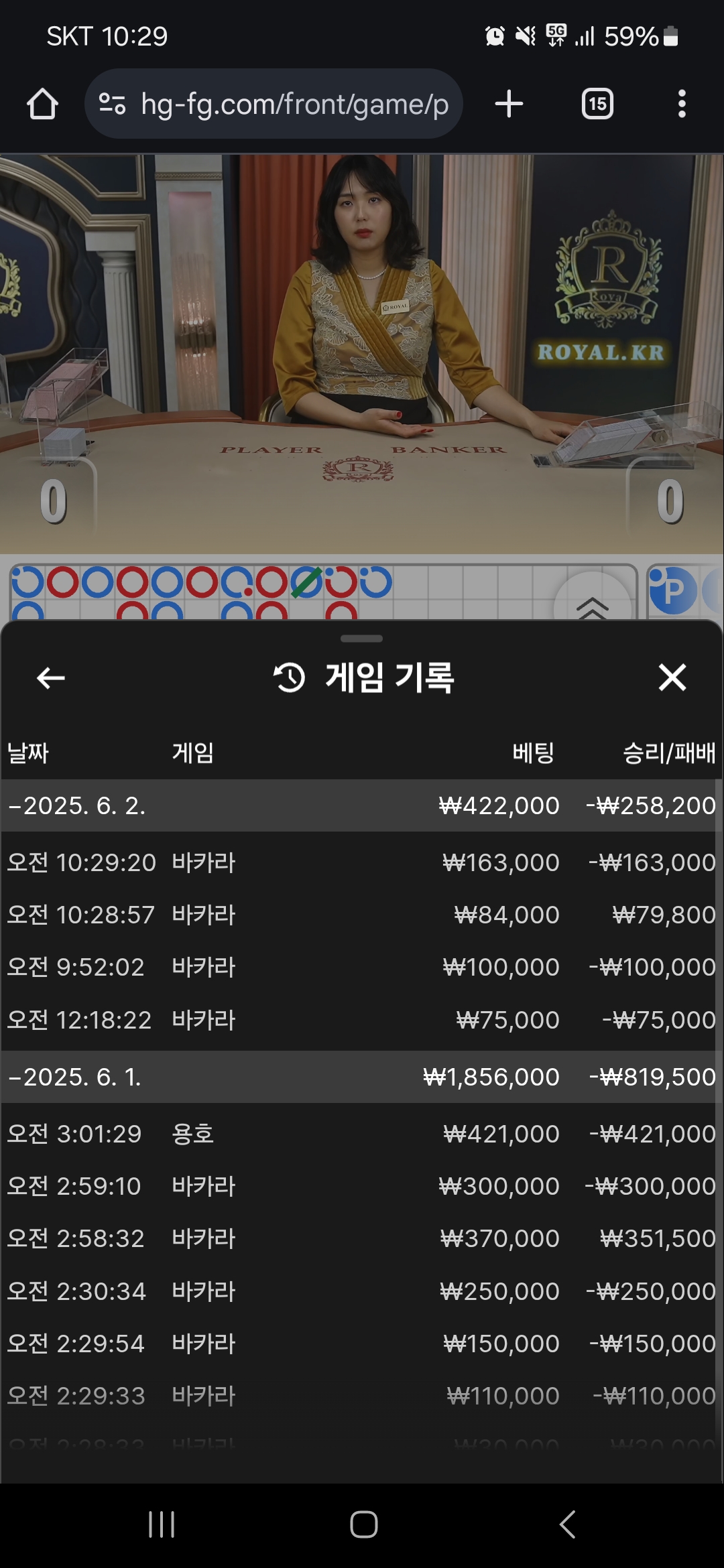This screenshot has width=724, height=1568.
Task: Open the 오전 10:29:20 바카라 record
Action: pyautogui.click(x=362, y=862)
